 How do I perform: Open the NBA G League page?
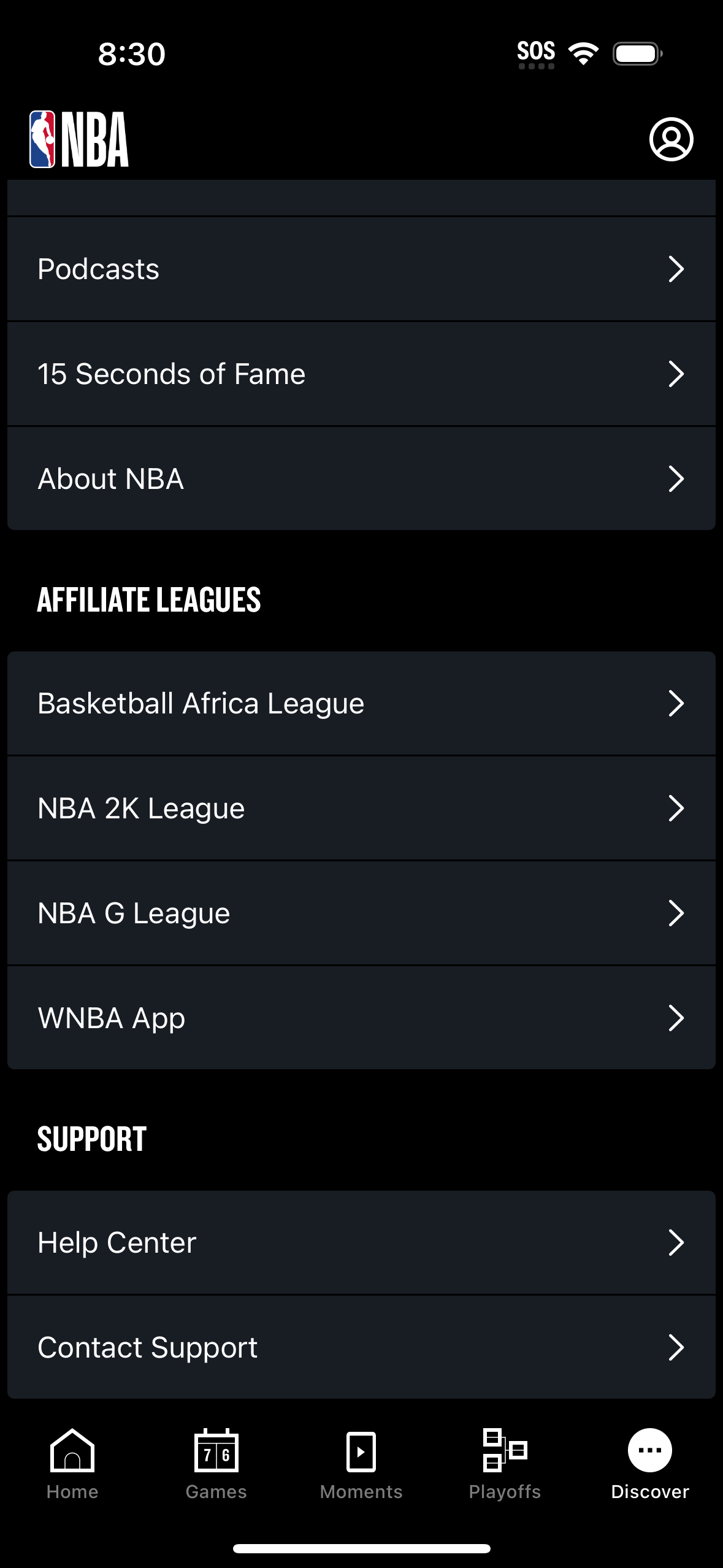click(361, 912)
